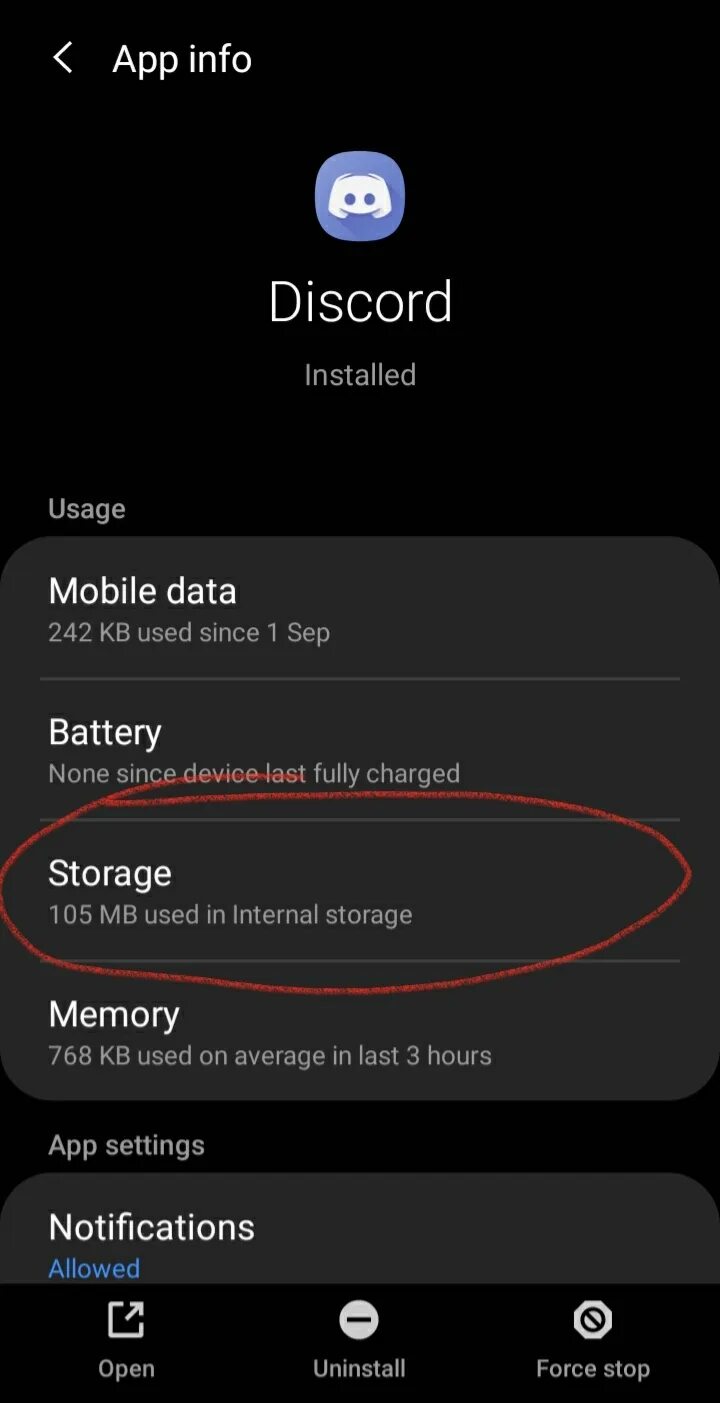The image size is (720, 1403).
Task: Go back from App info
Action: (x=62, y=58)
